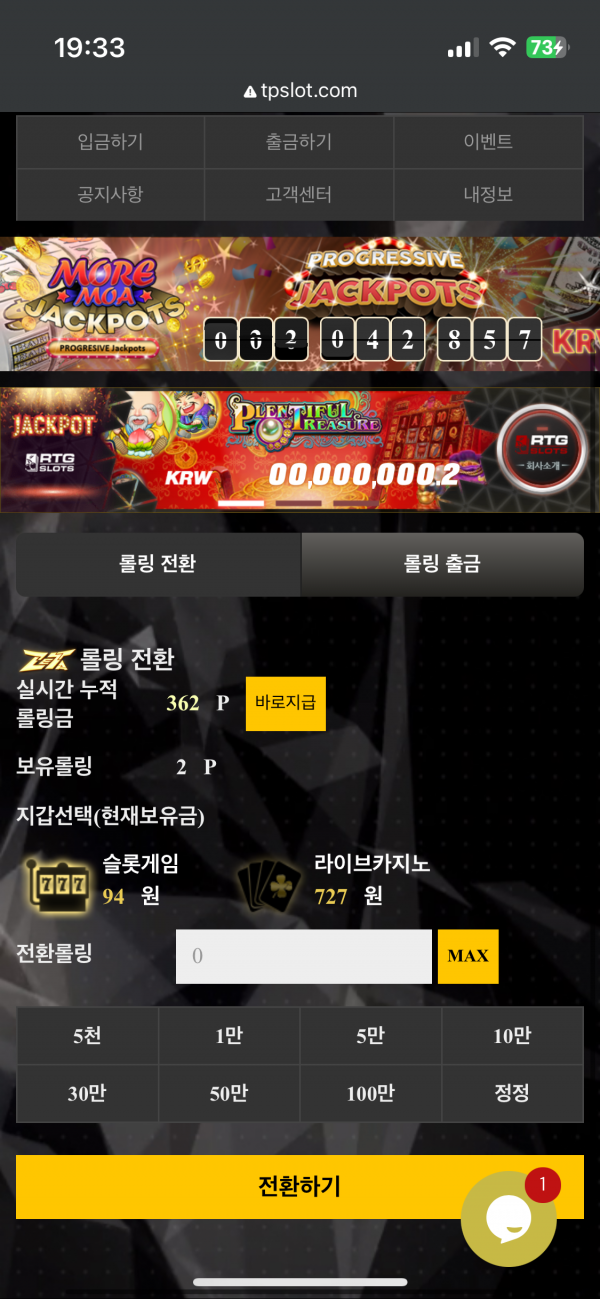Tap the 바로지급 instant payout button
Image resolution: width=600 pixels, height=1299 pixels.
pyautogui.click(x=286, y=702)
